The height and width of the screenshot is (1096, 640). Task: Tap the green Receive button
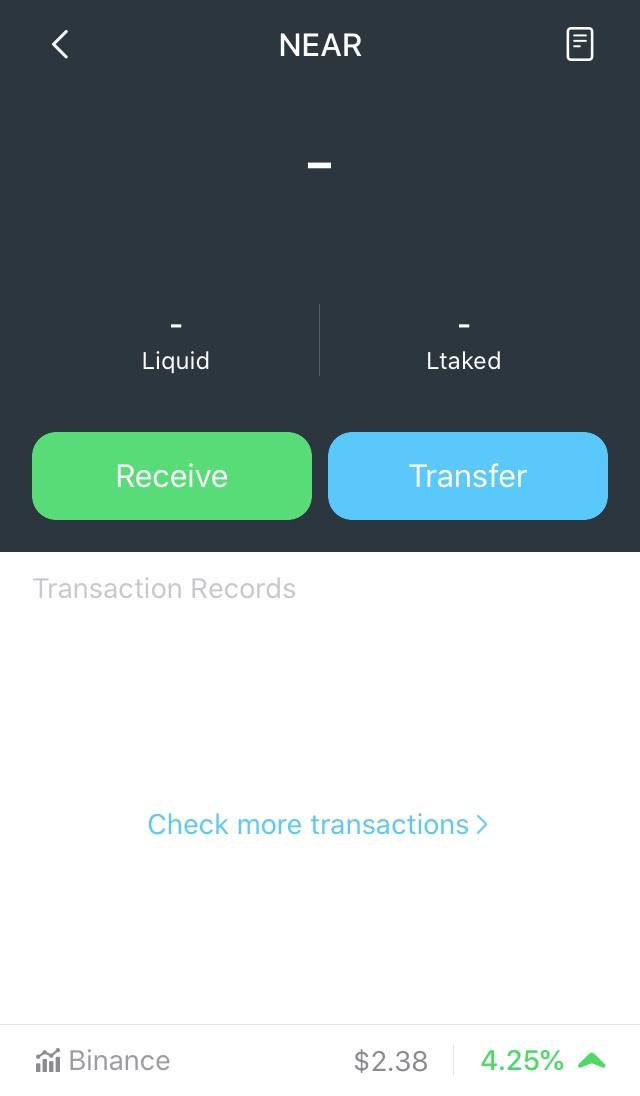point(172,476)
